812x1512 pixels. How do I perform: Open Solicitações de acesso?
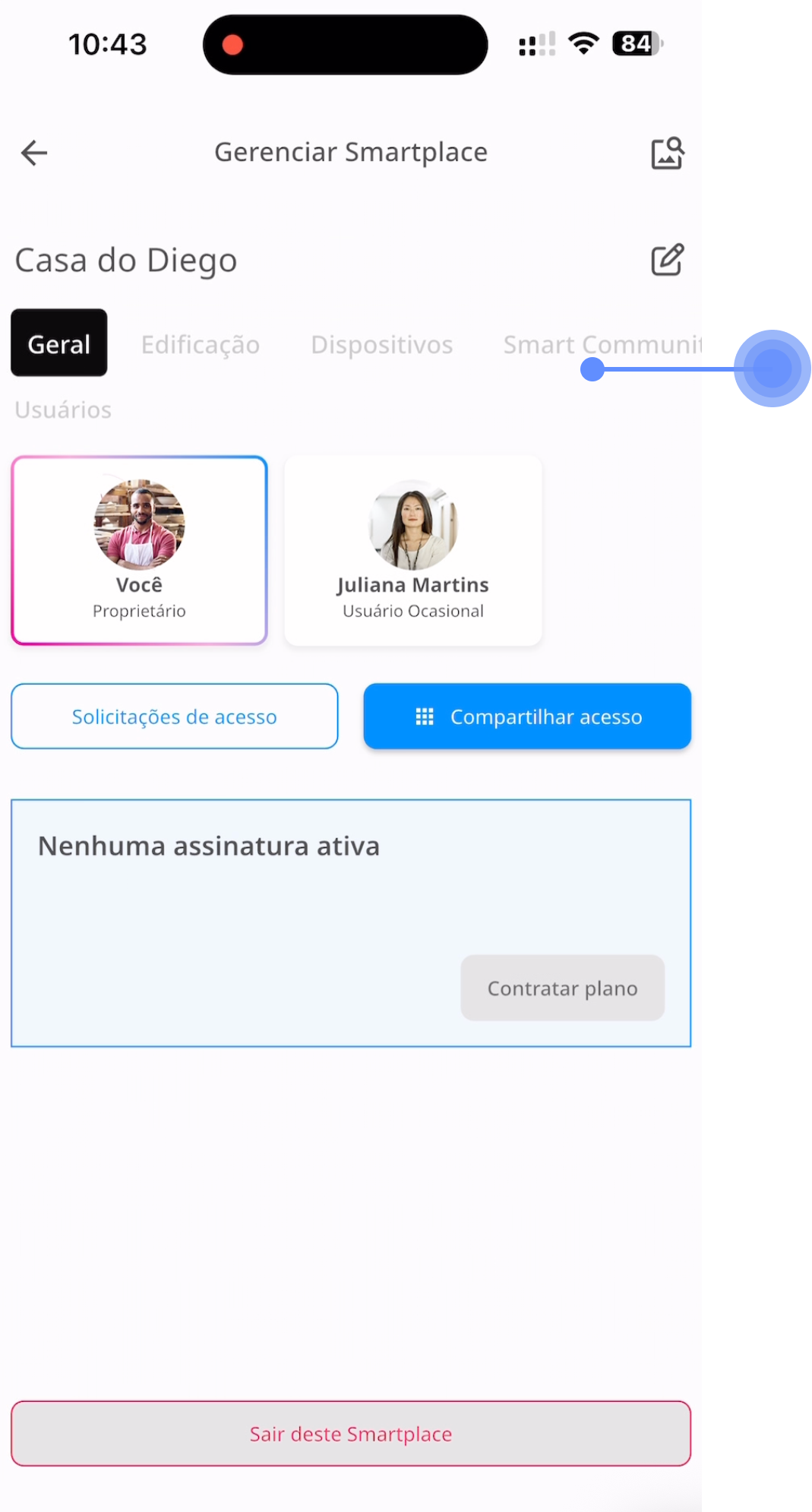click(x=175, y=716)
